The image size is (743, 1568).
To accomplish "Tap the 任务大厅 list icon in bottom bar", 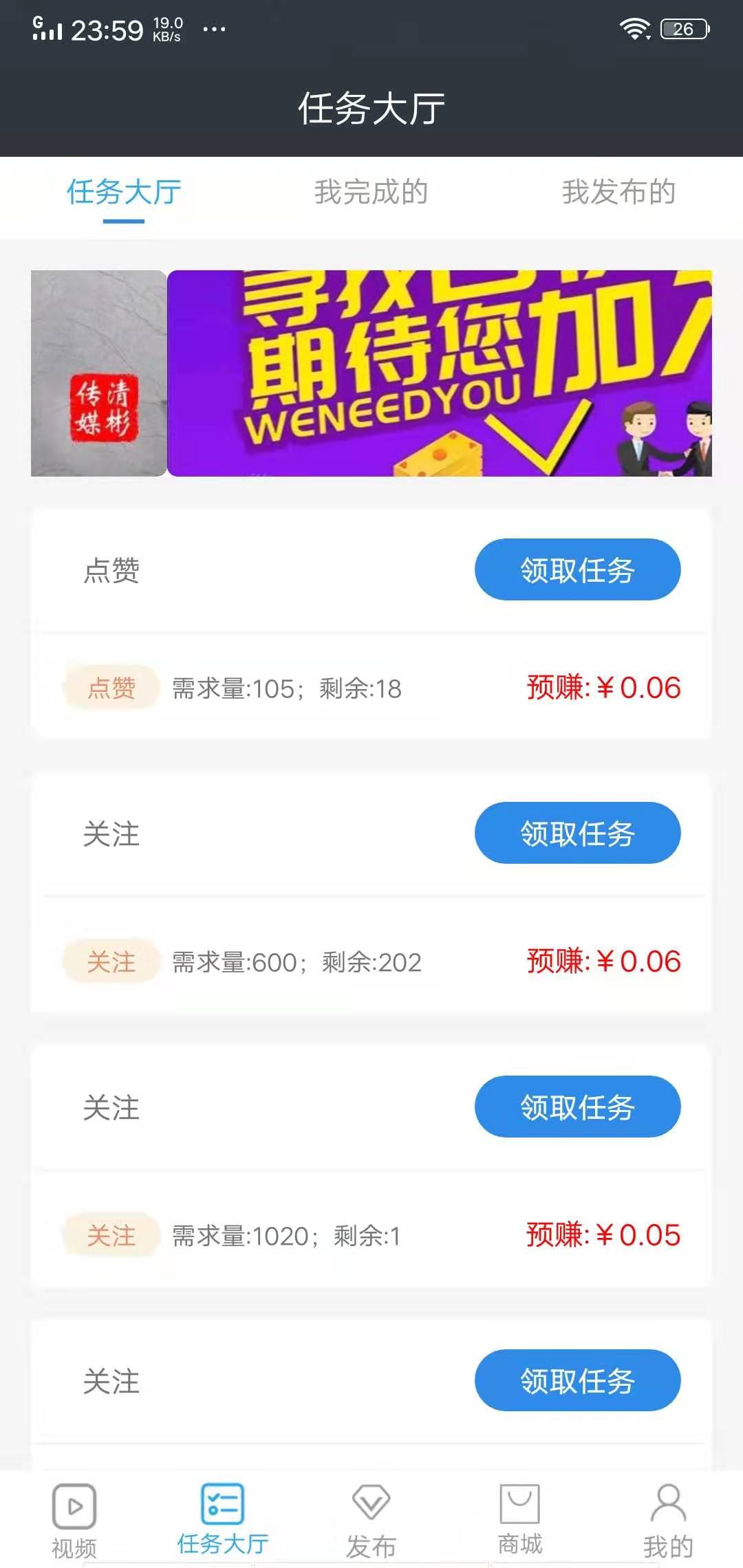I will [x=223, y=1506].
